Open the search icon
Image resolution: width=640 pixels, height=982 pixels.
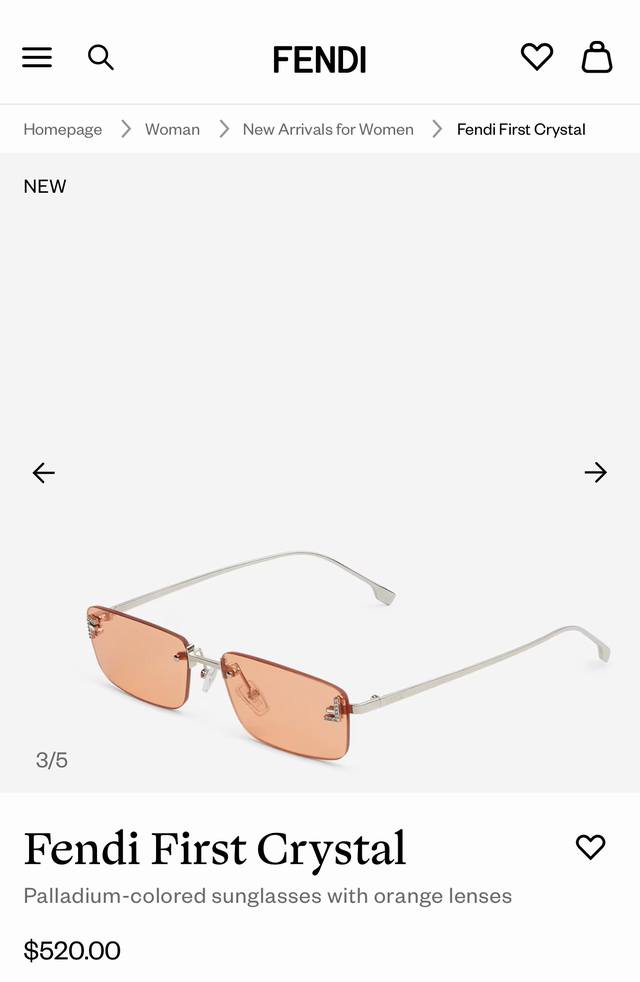pos(100,58)
